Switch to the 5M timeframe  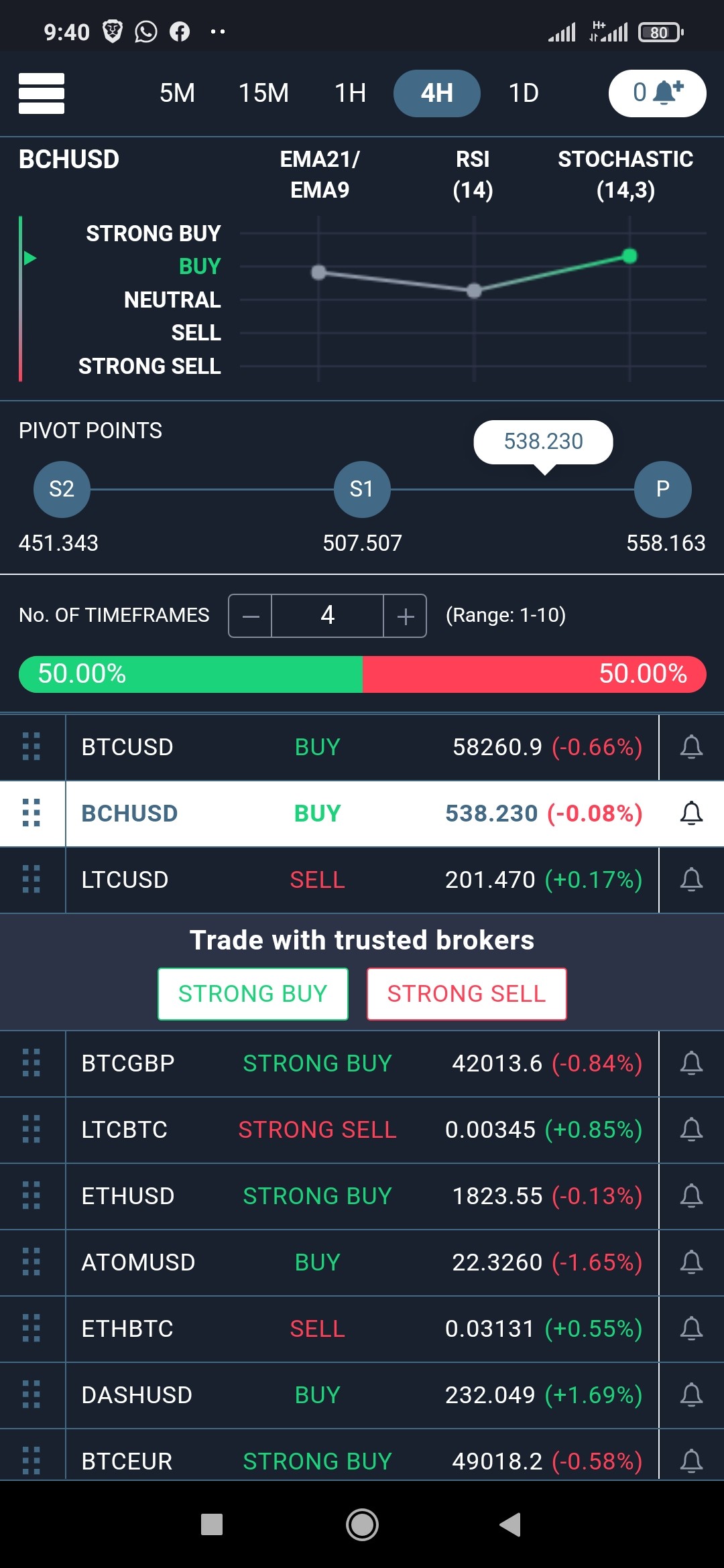click(x=177, y=93)
